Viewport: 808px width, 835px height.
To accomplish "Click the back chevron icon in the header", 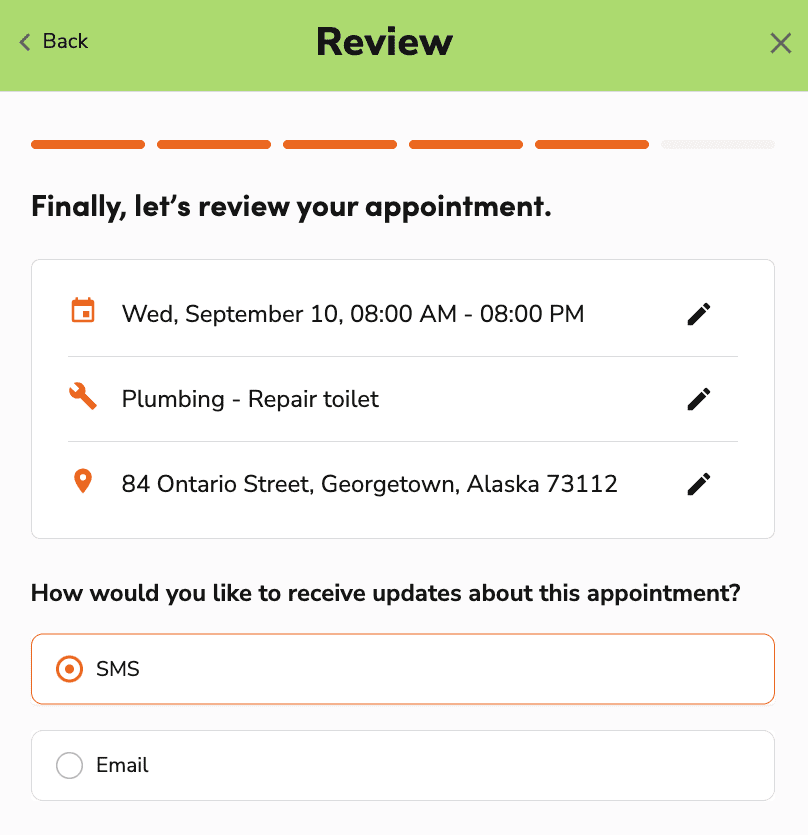I will coord(24,42).
